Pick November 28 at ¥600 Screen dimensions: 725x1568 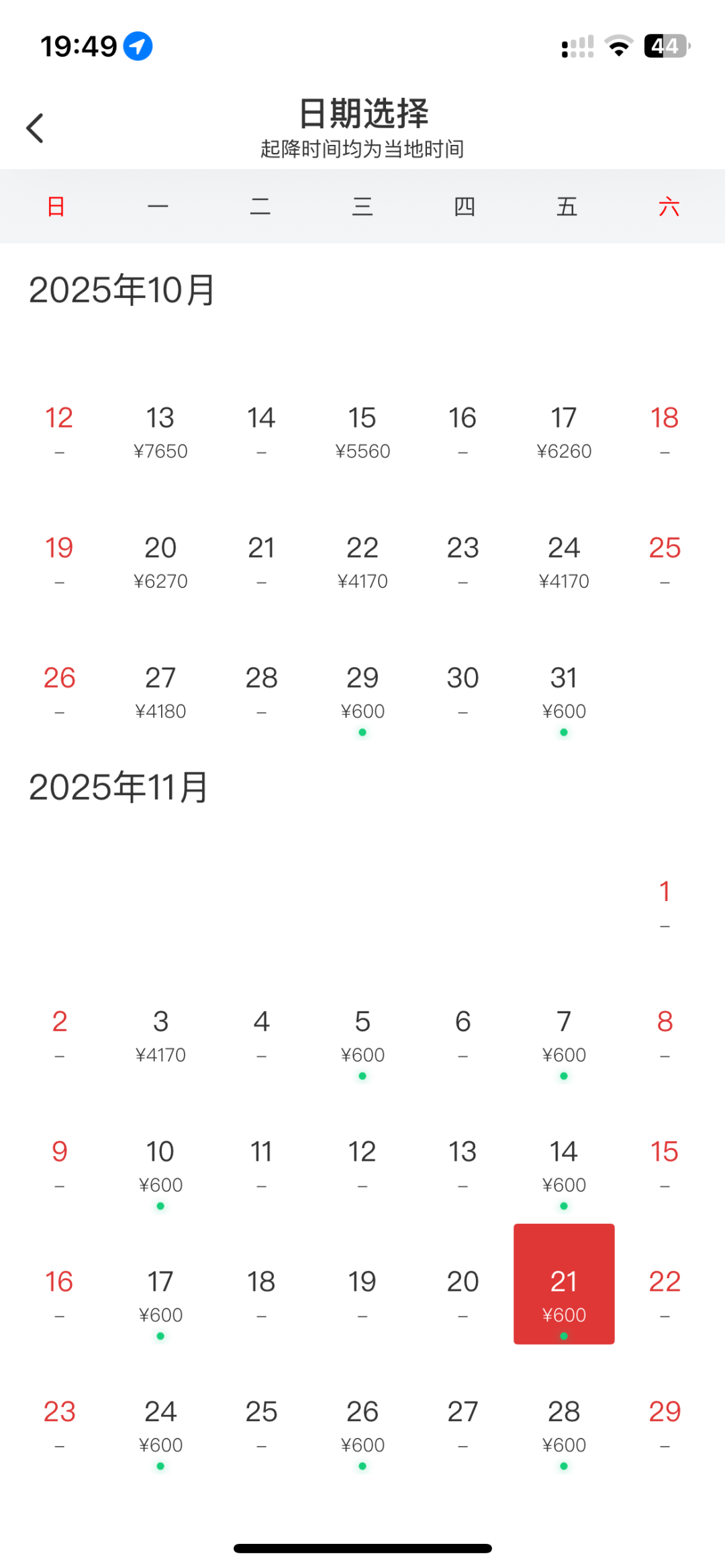tap(564, 1426)
